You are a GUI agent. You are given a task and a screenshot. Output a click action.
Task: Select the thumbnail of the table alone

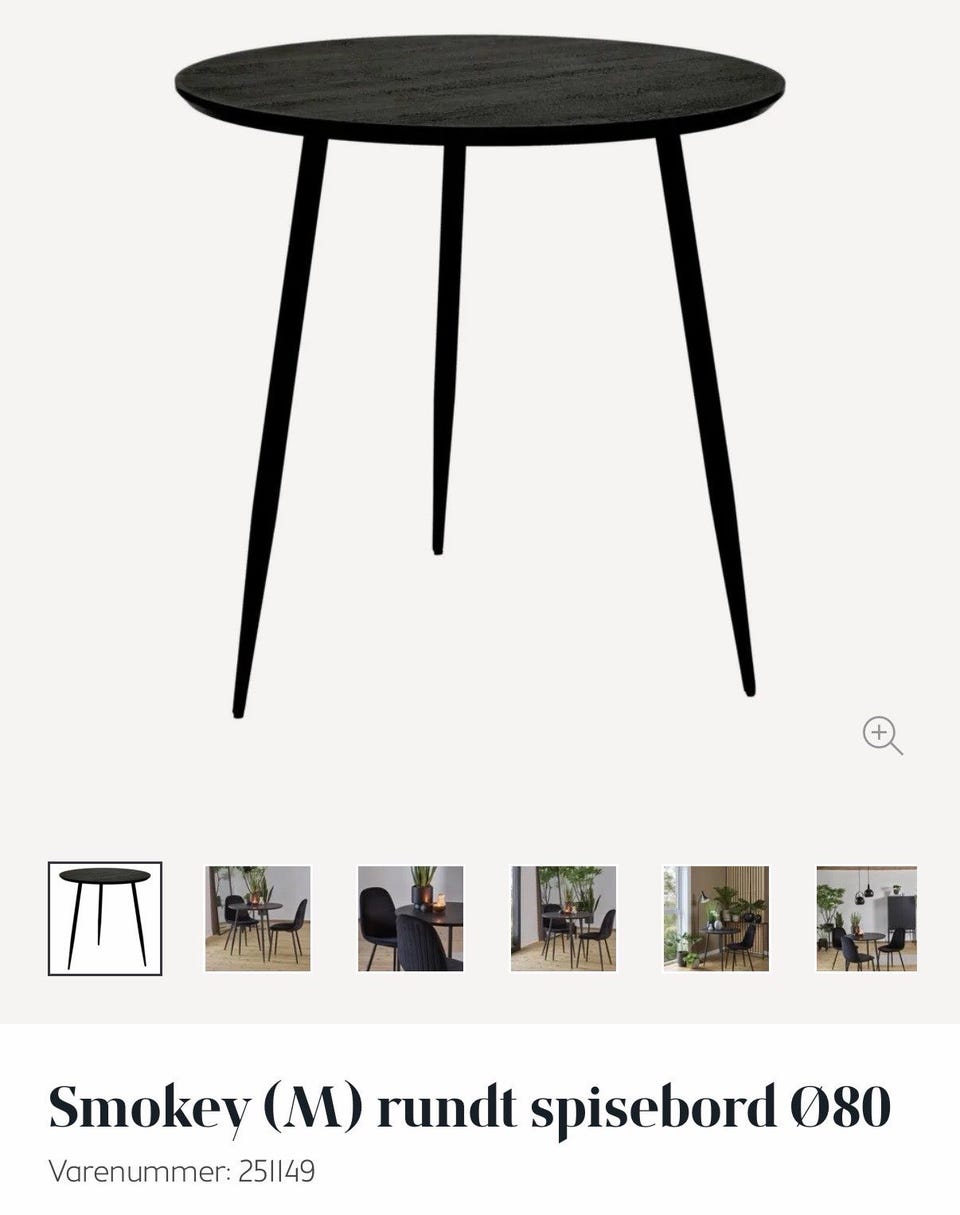(105, 918)
